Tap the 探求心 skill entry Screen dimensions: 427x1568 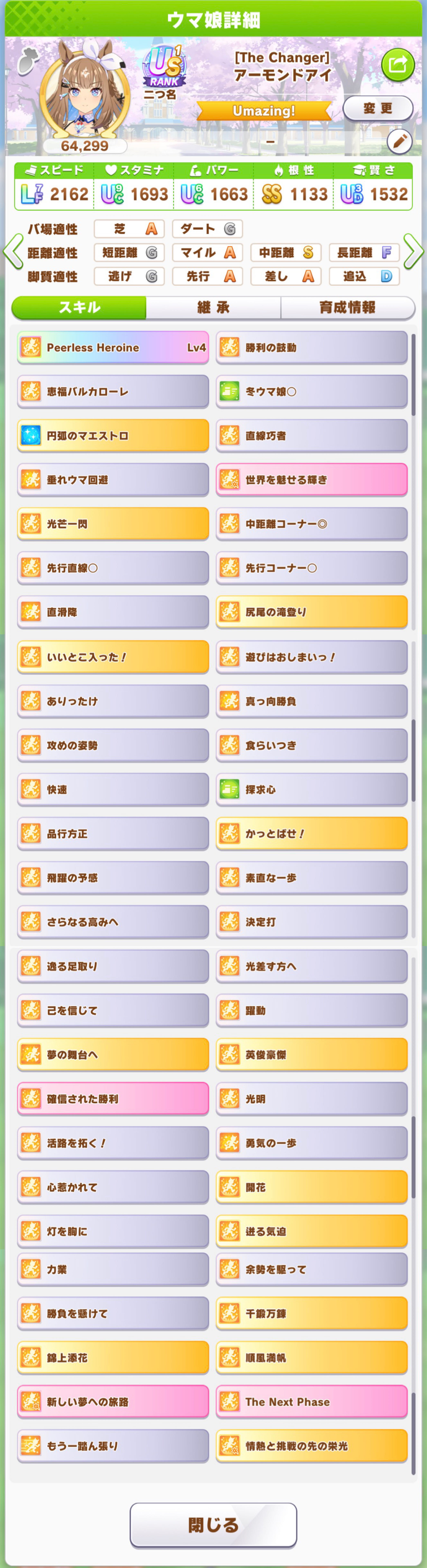[x=311, y=790]
